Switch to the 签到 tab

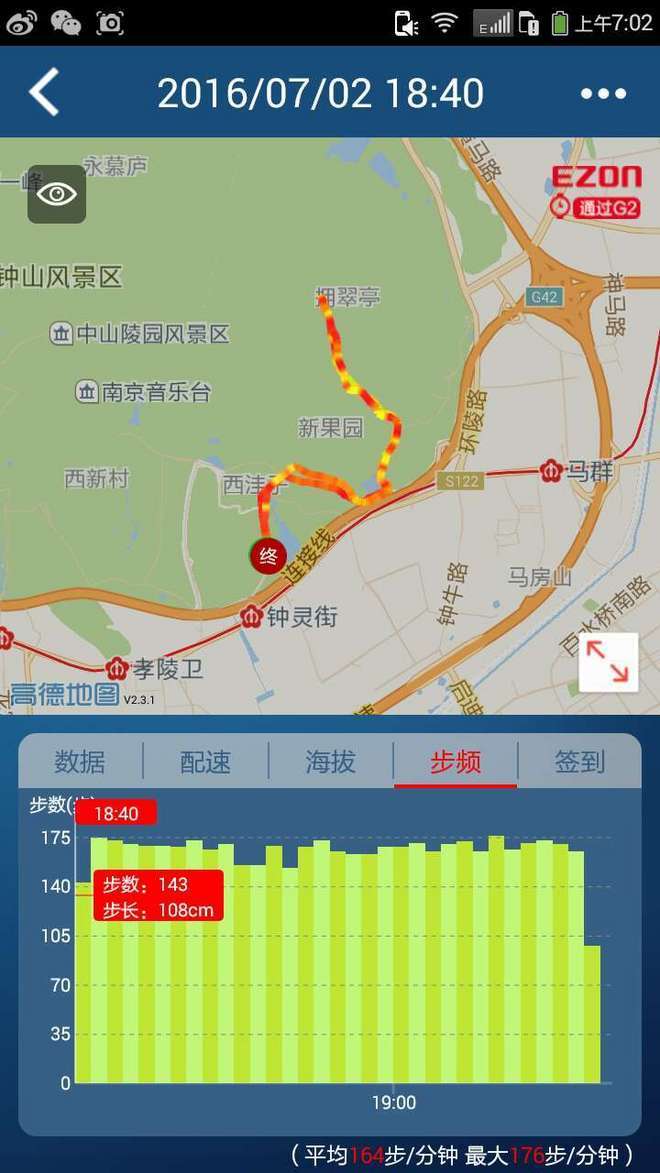580,762
